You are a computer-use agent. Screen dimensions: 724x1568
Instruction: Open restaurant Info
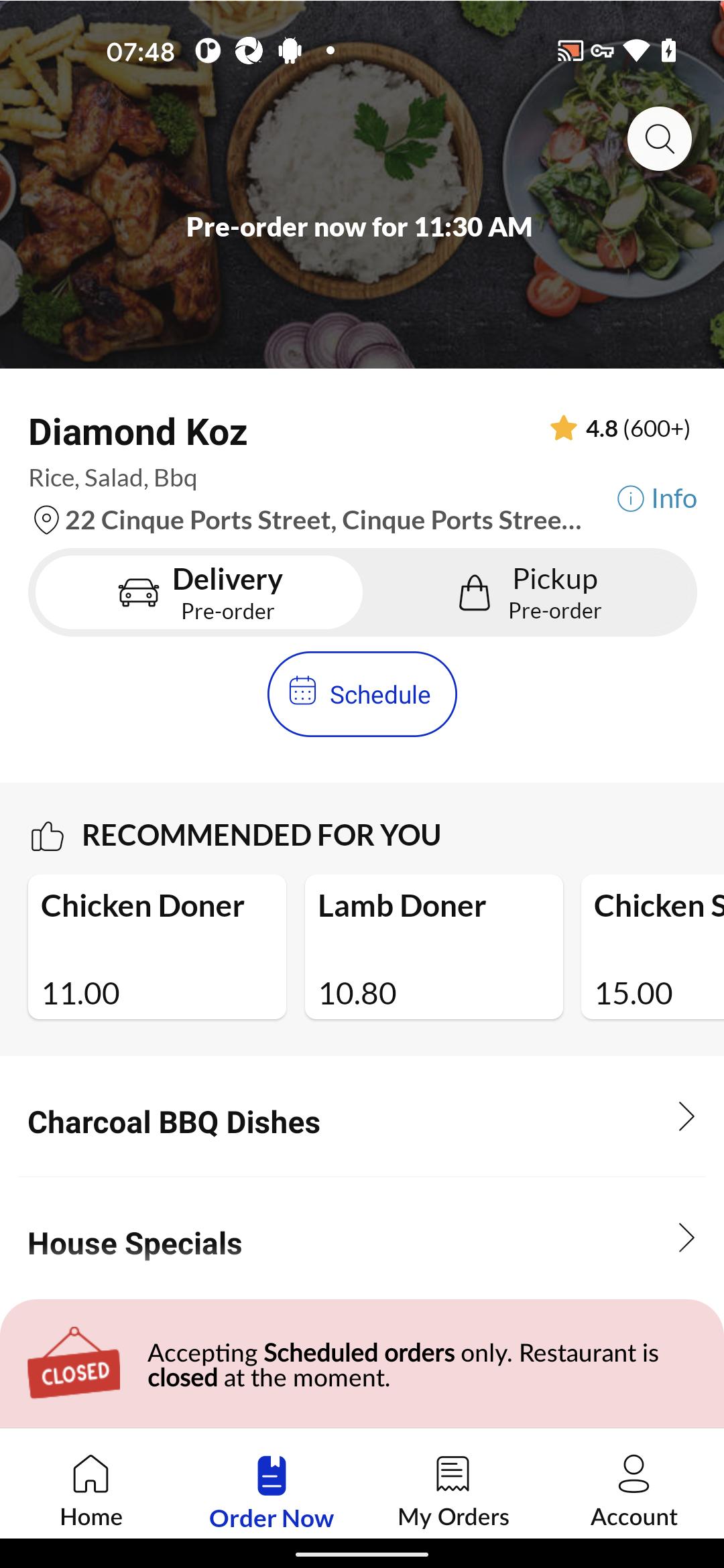point(657,499)
